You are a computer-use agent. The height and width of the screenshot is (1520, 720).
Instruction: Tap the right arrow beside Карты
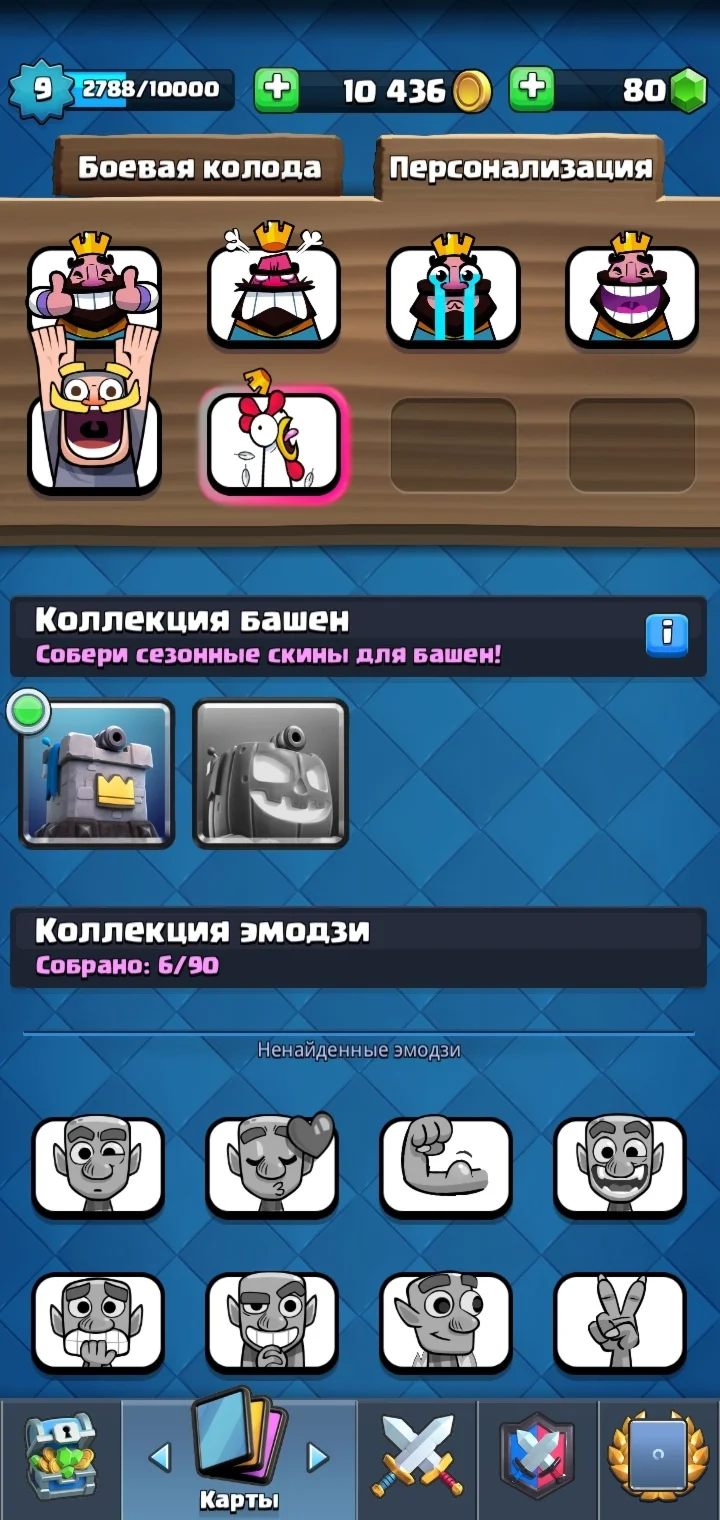318,1456
